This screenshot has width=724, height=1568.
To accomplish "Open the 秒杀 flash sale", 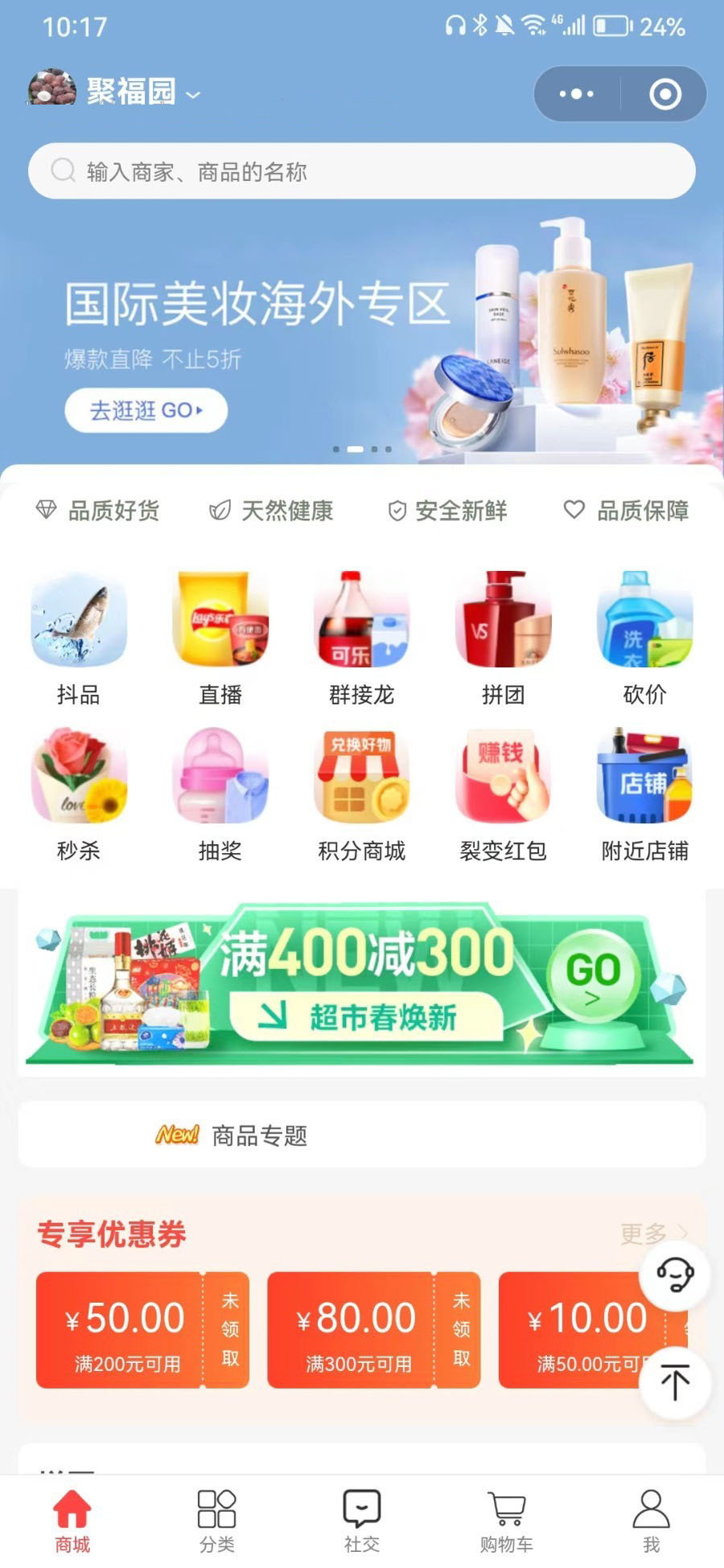I will coord(79,794).
